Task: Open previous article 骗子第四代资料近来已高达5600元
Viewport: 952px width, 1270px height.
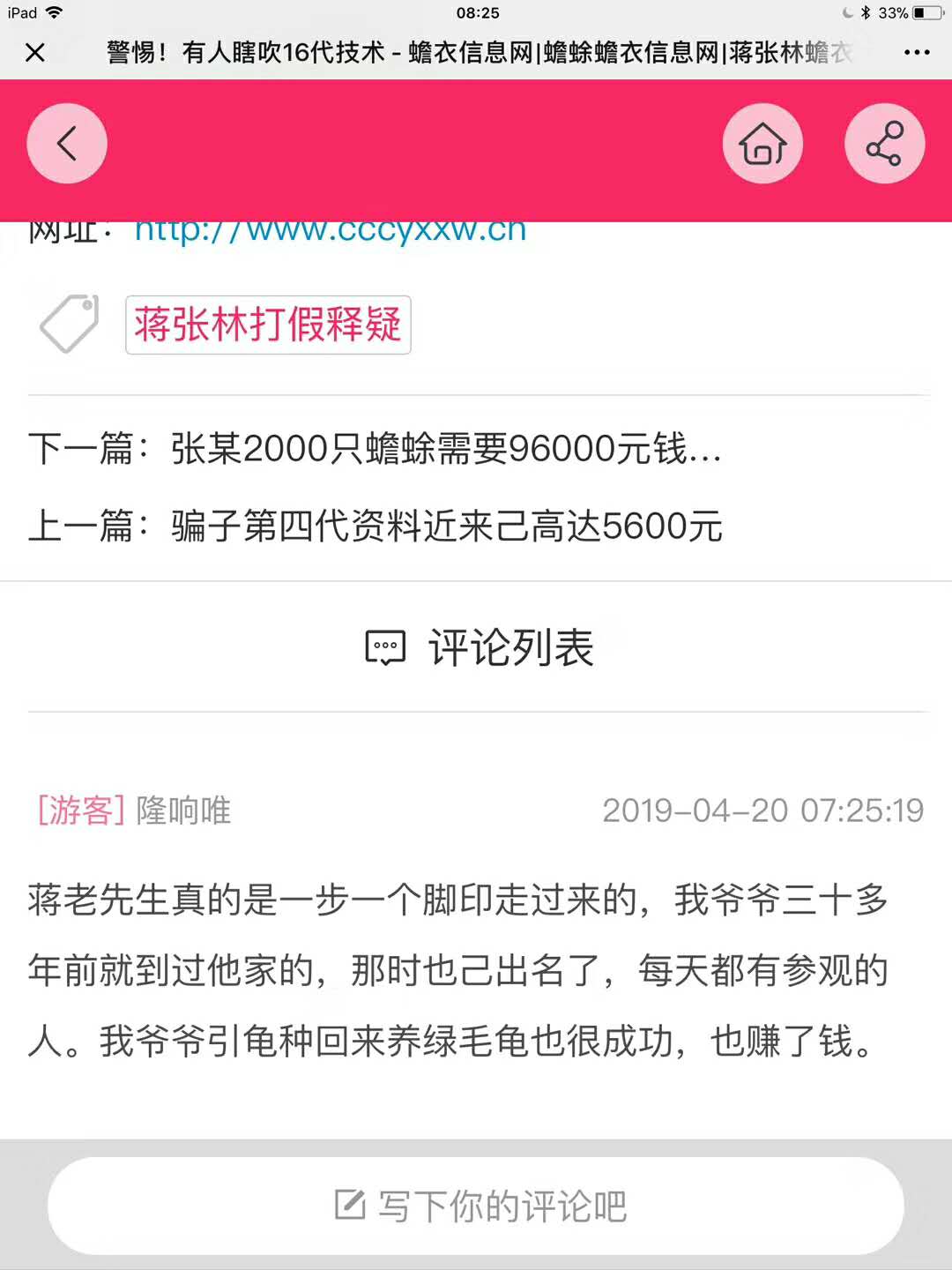Action: 445,527
